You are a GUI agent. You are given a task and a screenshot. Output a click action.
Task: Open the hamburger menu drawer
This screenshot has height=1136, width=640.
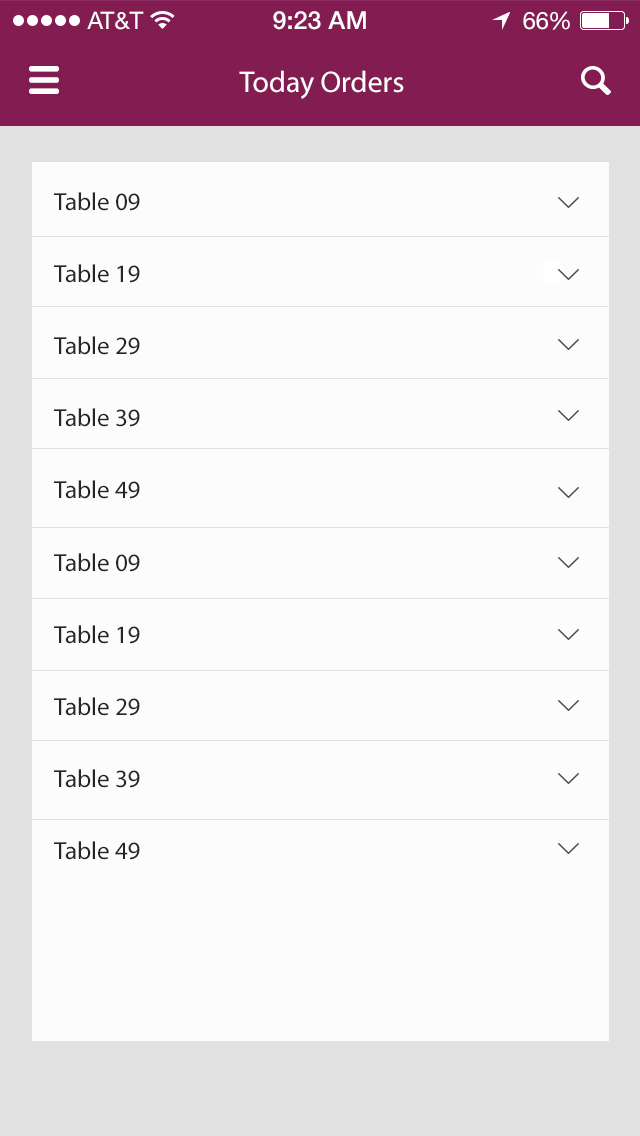click(44, 81)
